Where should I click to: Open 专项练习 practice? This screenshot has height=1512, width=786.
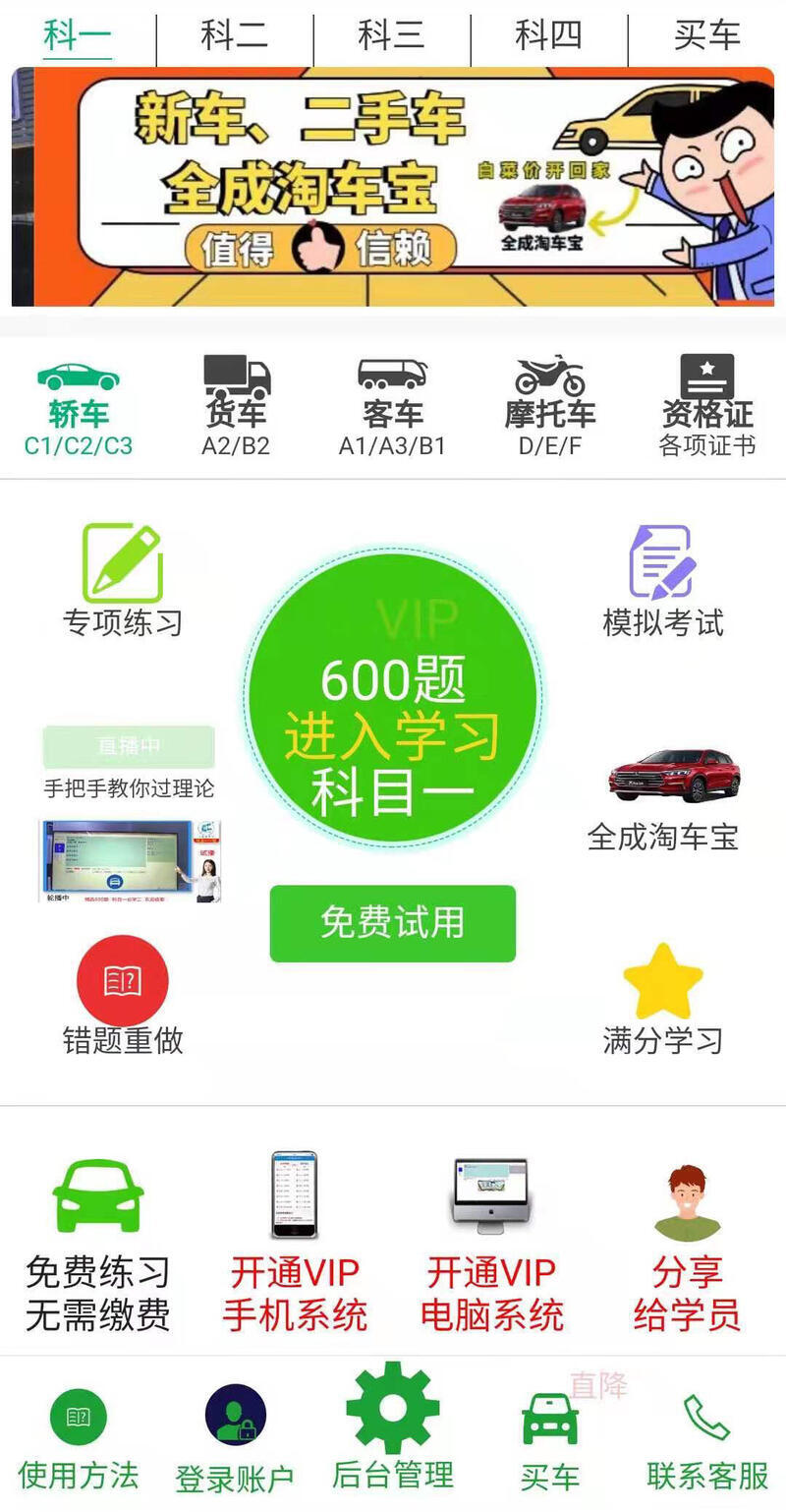(x=123, y=580)
